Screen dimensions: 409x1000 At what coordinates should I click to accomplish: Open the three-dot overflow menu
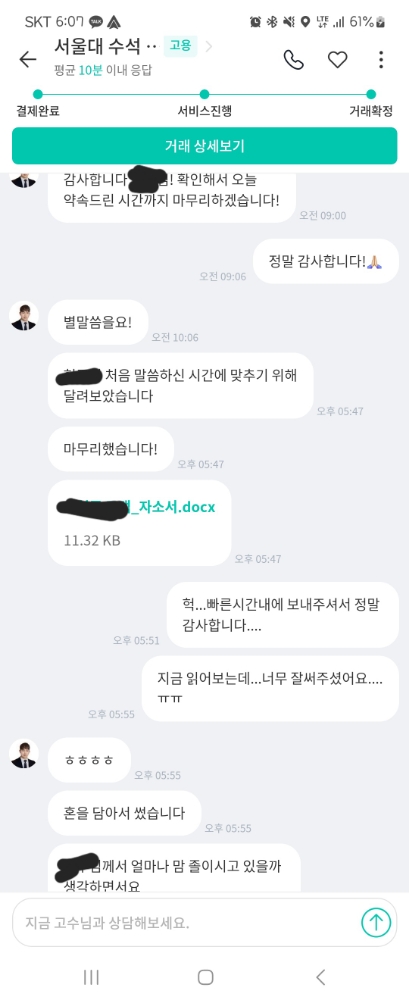[381, 60]
